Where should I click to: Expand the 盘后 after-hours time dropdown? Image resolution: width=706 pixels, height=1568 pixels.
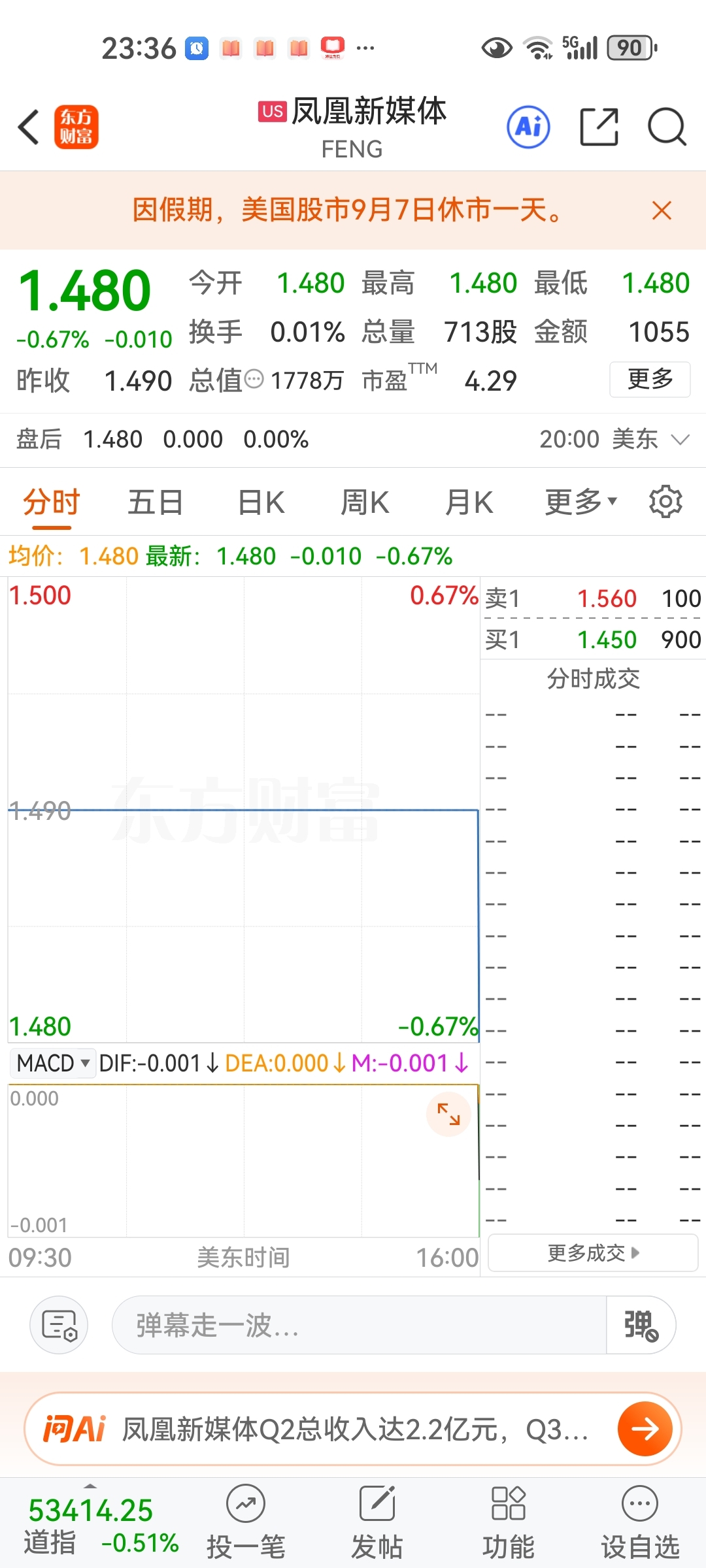pyautogui.click(x=681, y=440)
